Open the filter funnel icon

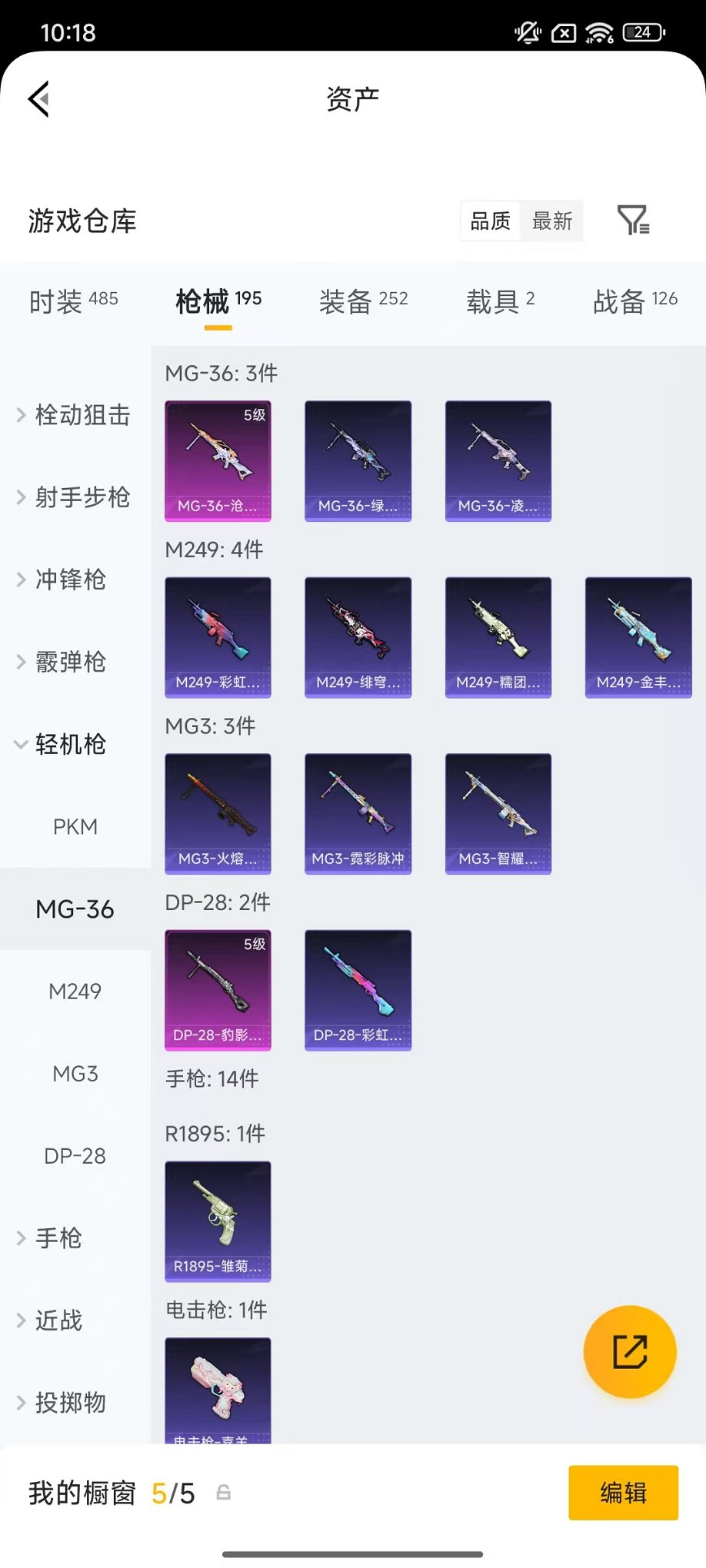click(x=634, y=221)
